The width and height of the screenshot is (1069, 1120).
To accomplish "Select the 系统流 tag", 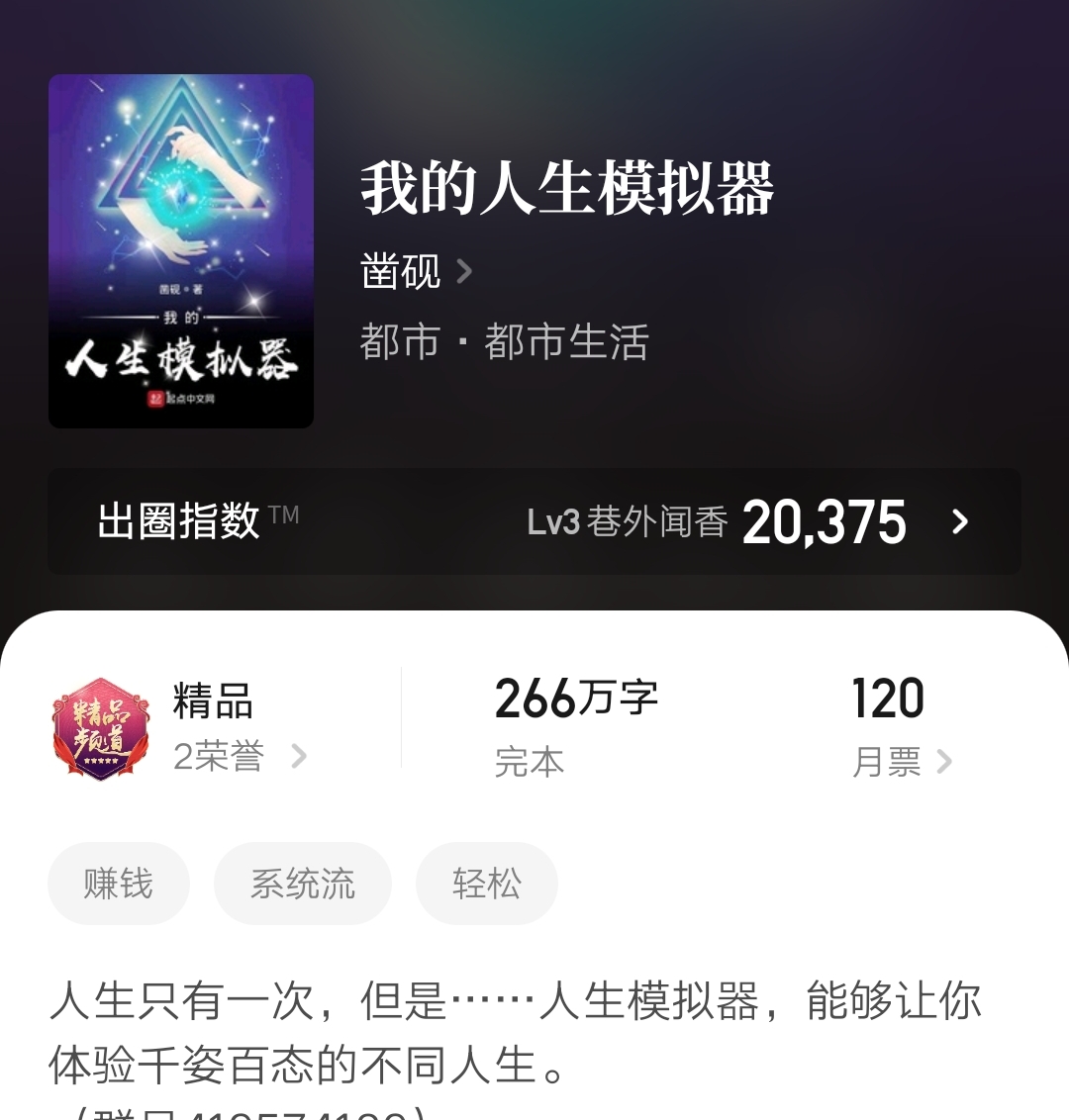I will click(302, 884).
